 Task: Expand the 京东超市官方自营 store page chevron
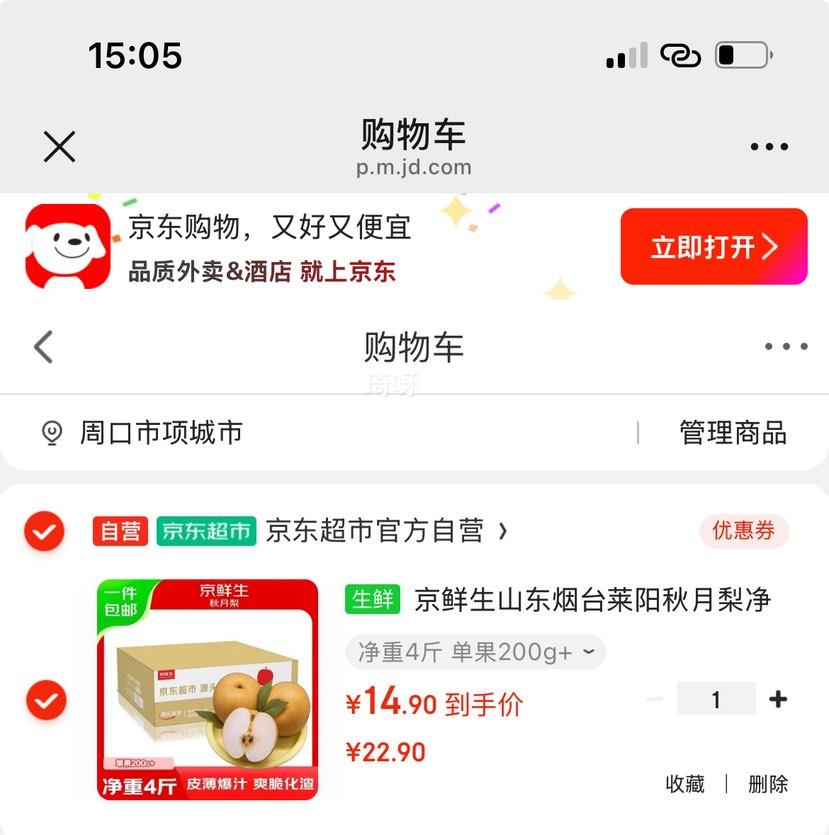[x=505, y=531]
